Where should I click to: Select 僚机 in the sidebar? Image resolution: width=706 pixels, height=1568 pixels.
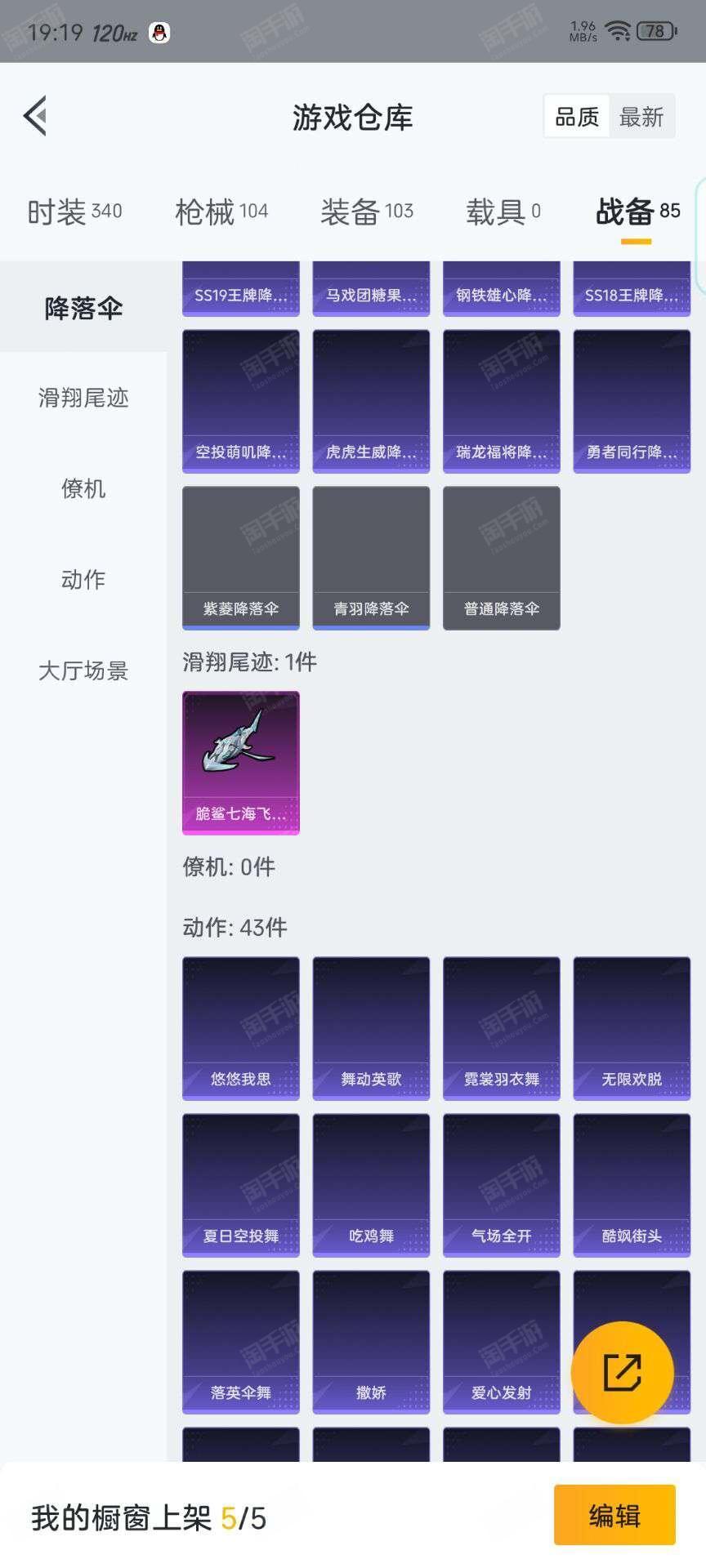click(83, 488)
